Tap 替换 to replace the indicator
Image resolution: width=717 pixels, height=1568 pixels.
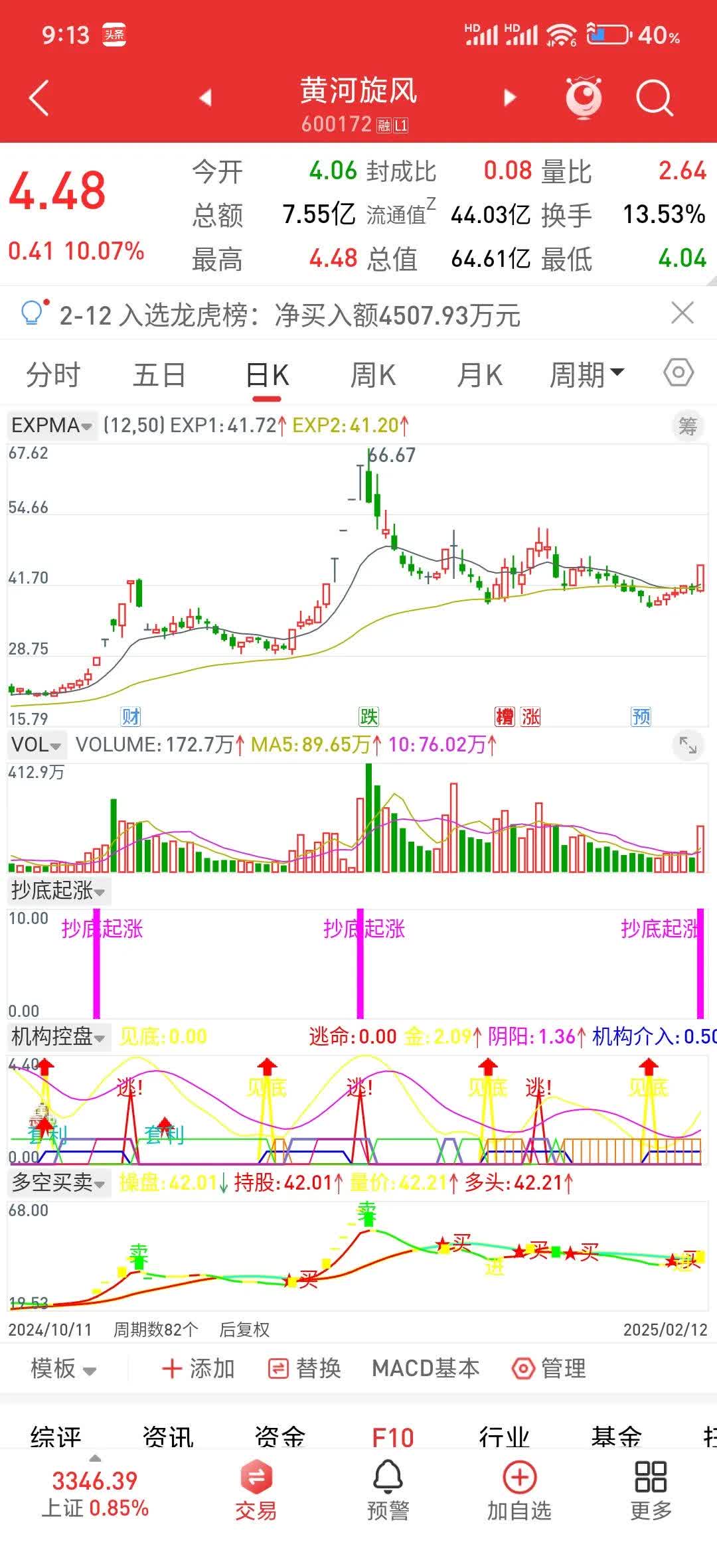click(x=305, y=1368)
